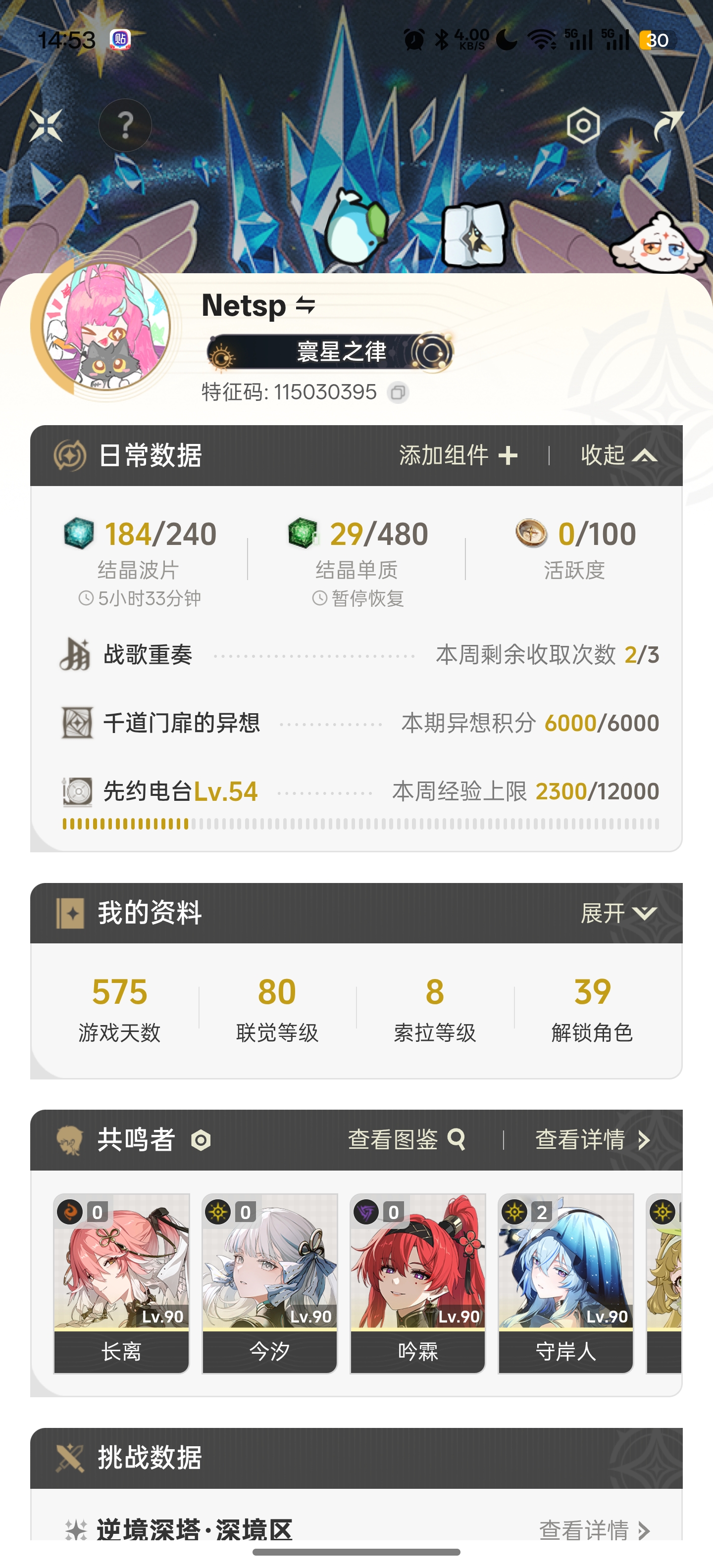Open character card 长离
Image resolution: width=713 pixels, height=1568 pixels.
121,1283
